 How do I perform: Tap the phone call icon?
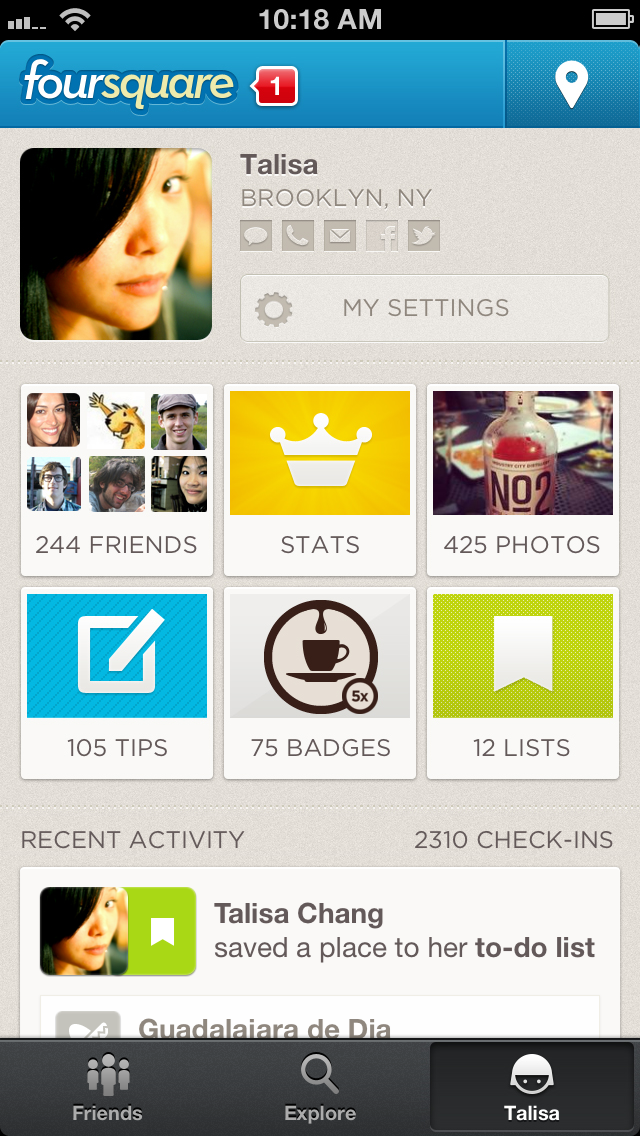[298, 236]
